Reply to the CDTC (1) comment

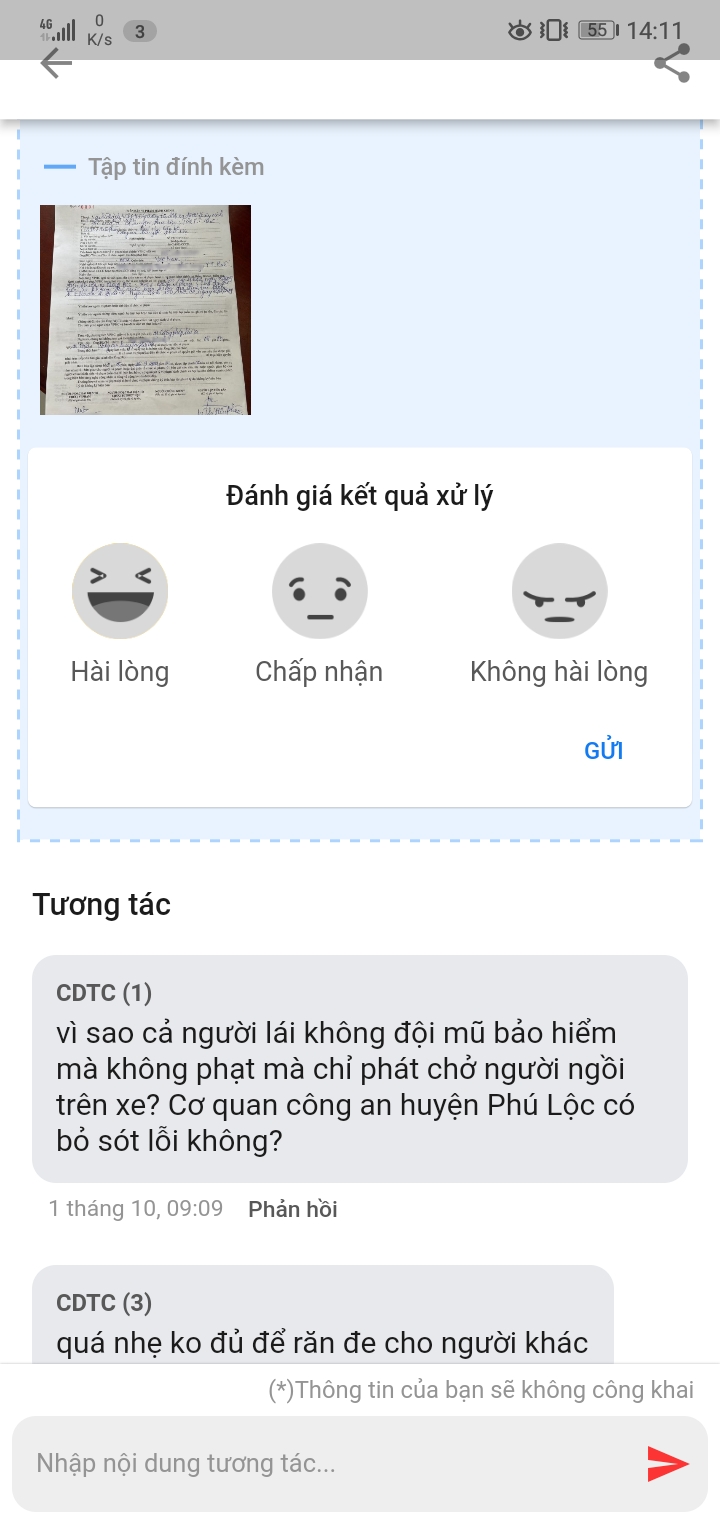point(292,1209)
